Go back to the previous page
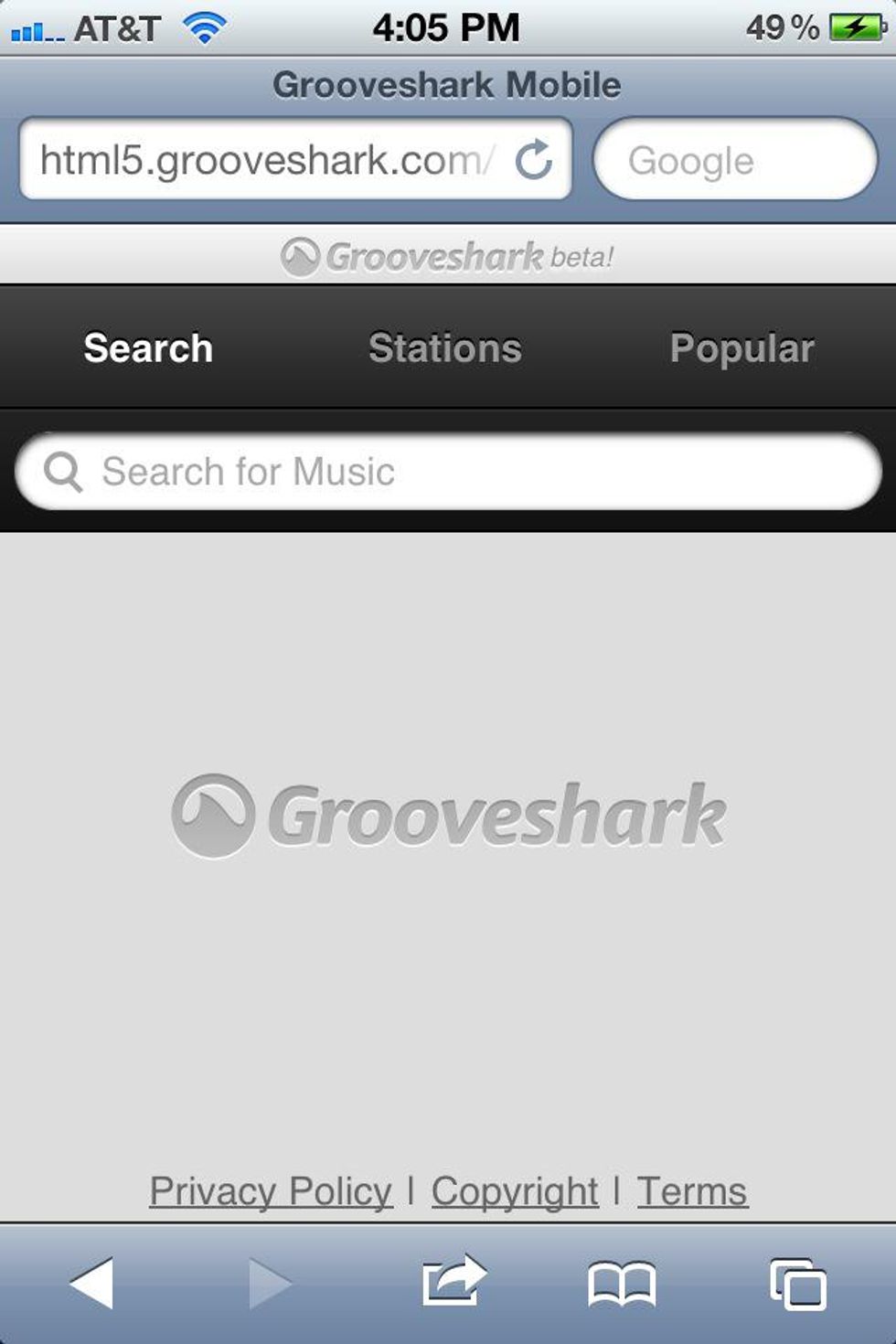This screenshot has height=1344, width=896. [91, 1283]
